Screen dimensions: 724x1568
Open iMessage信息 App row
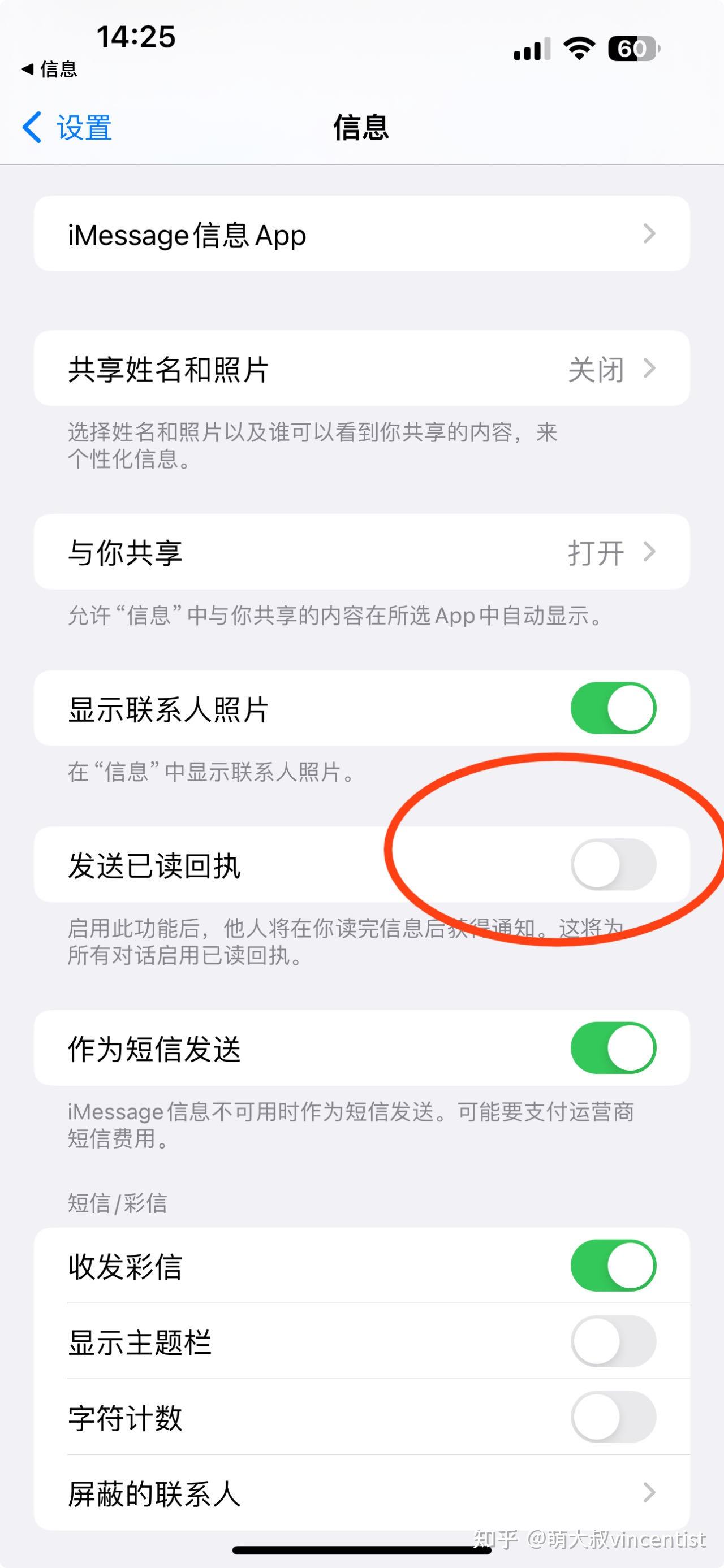coord(361,234)
